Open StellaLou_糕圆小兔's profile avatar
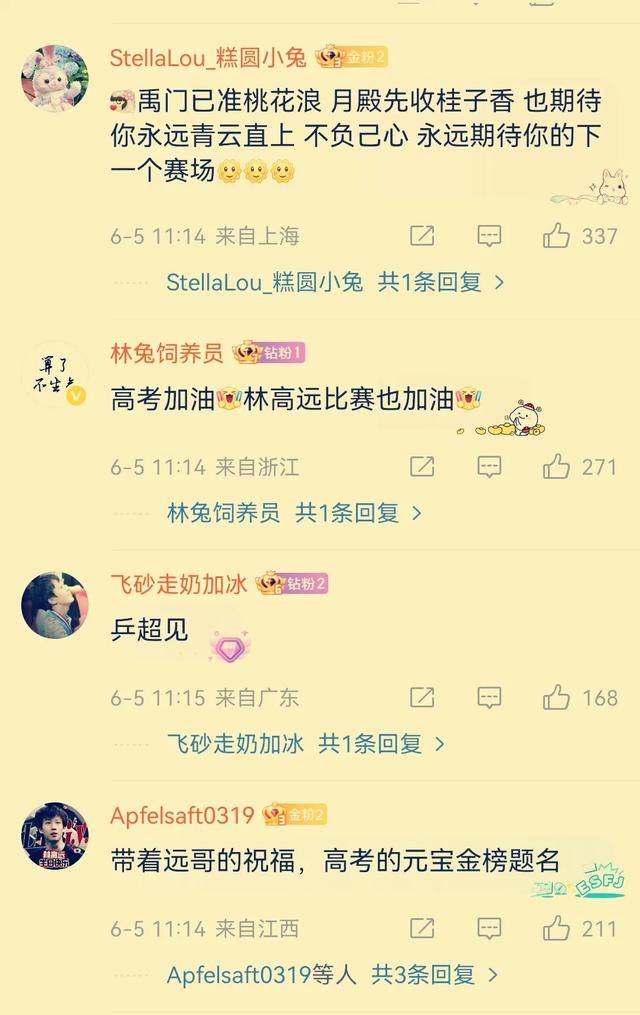This screenshot has width=640, height=1015. click(55, 78)
